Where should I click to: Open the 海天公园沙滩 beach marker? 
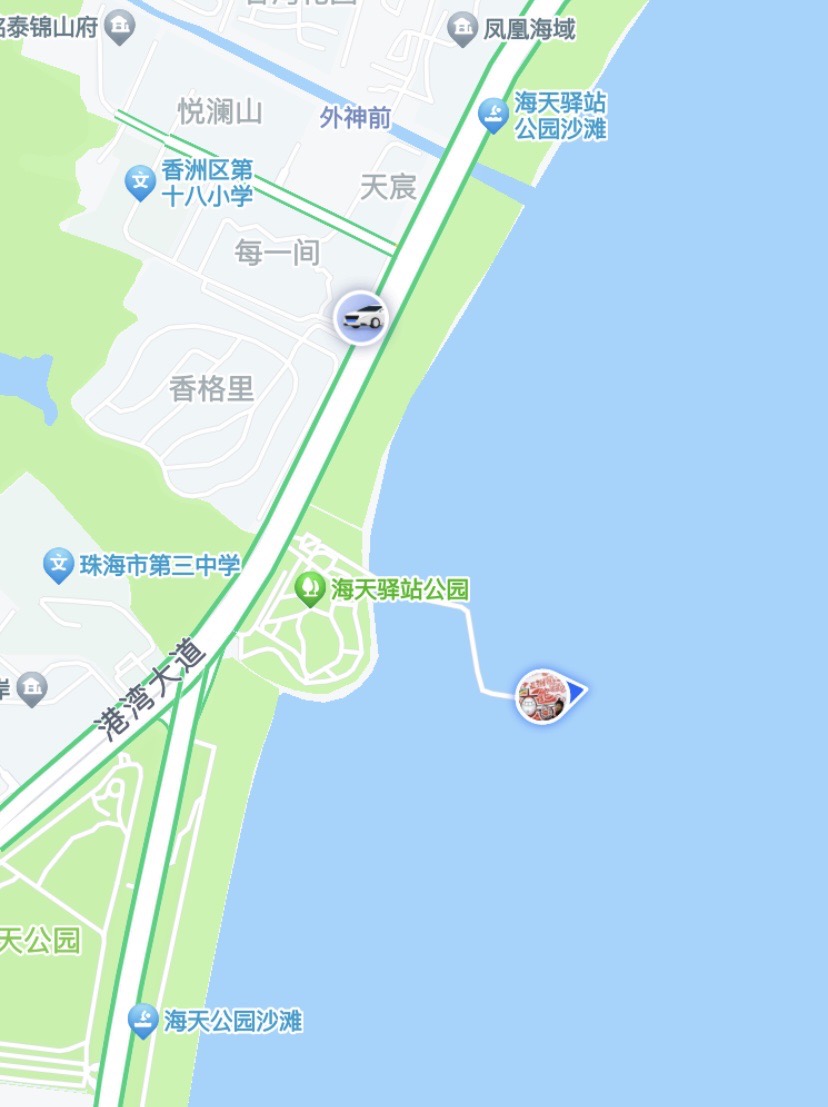(x=143, y=1020)
